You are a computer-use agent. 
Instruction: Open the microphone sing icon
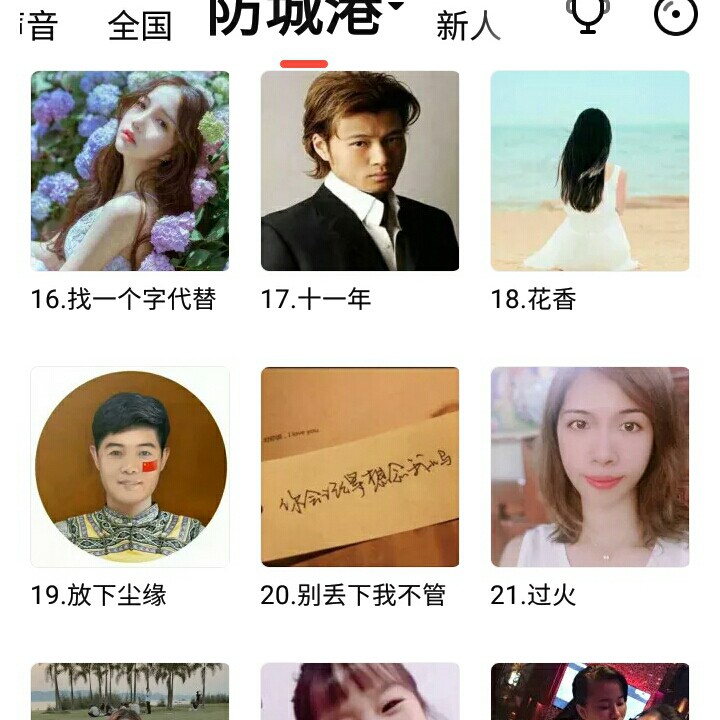coord(587,14)
